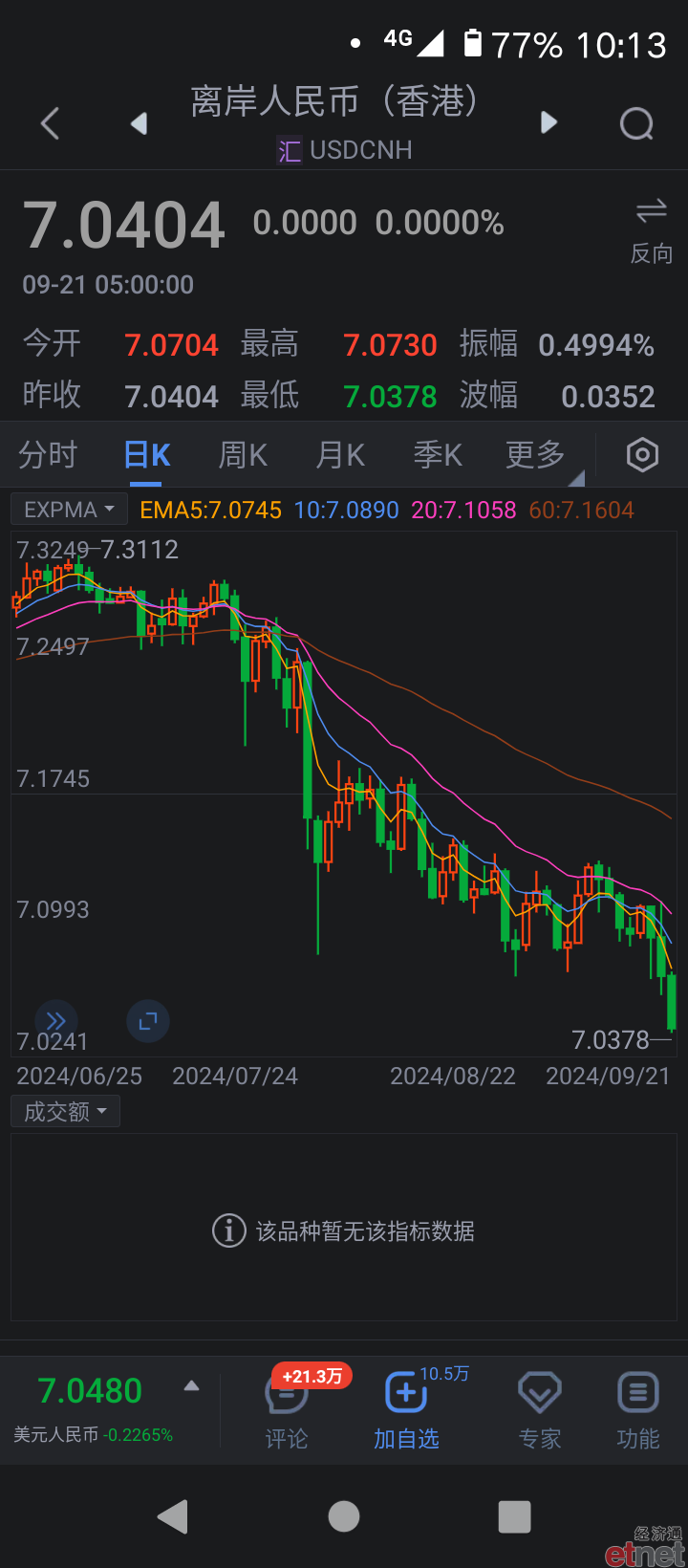The height and width of the screenshot is (1568, 688).
Task: Select the 季K tab
Action: (438, 455)
